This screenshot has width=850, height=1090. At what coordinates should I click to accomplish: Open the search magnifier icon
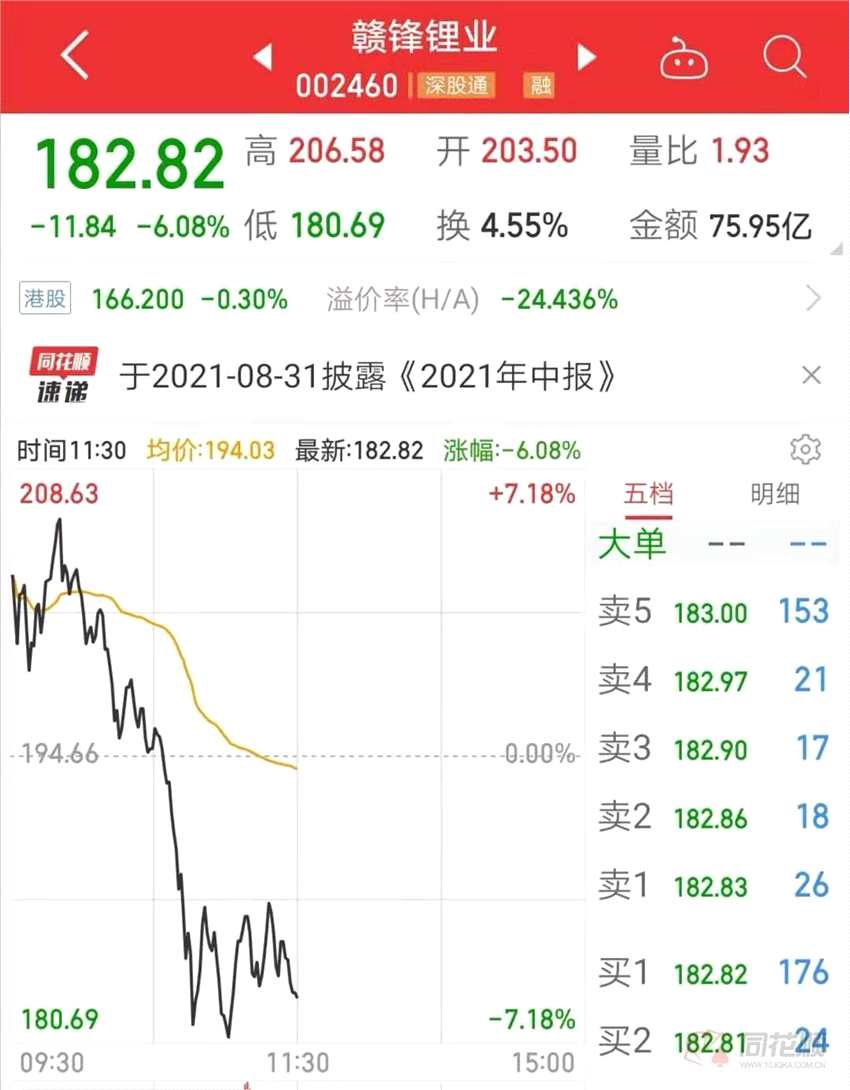click(x=786, y=57)
